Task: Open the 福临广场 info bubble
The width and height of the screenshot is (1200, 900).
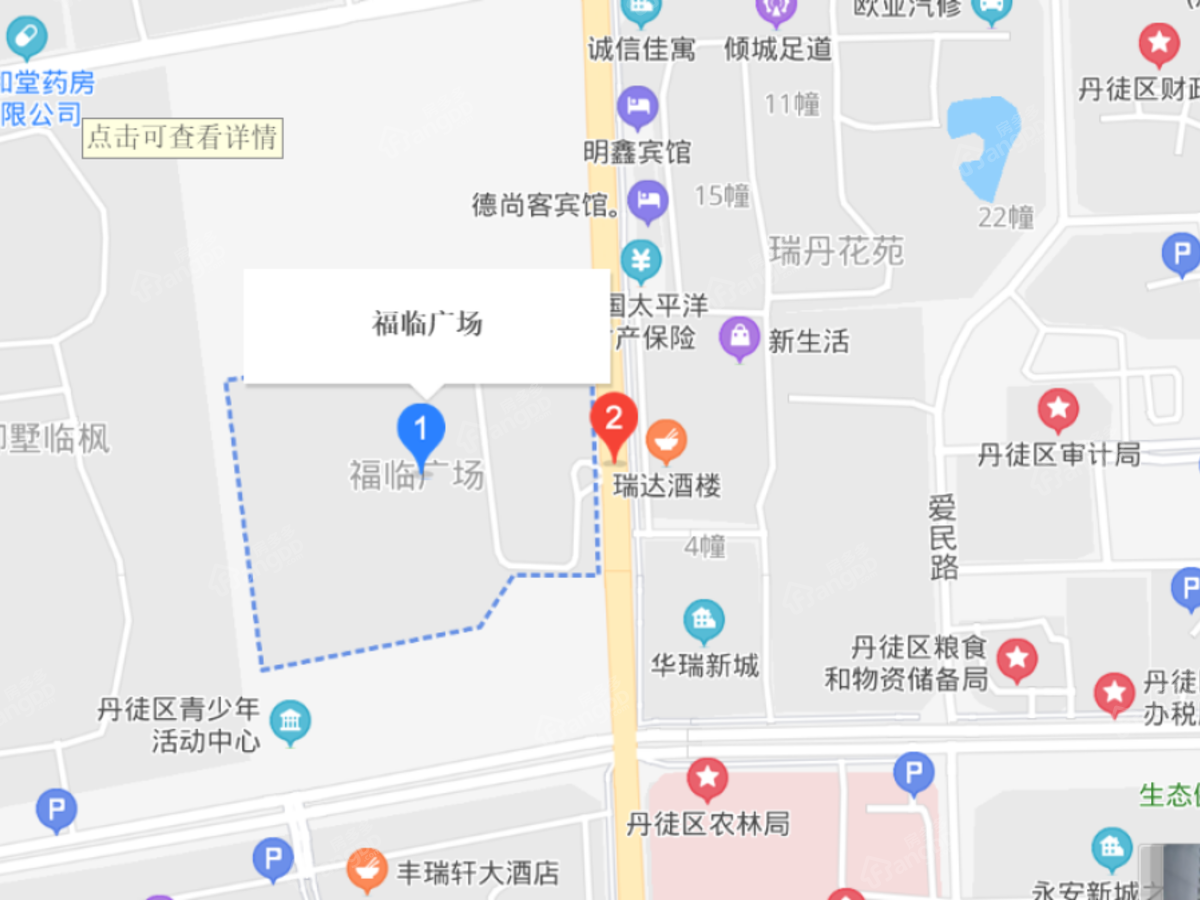Action: pos(427,324)
